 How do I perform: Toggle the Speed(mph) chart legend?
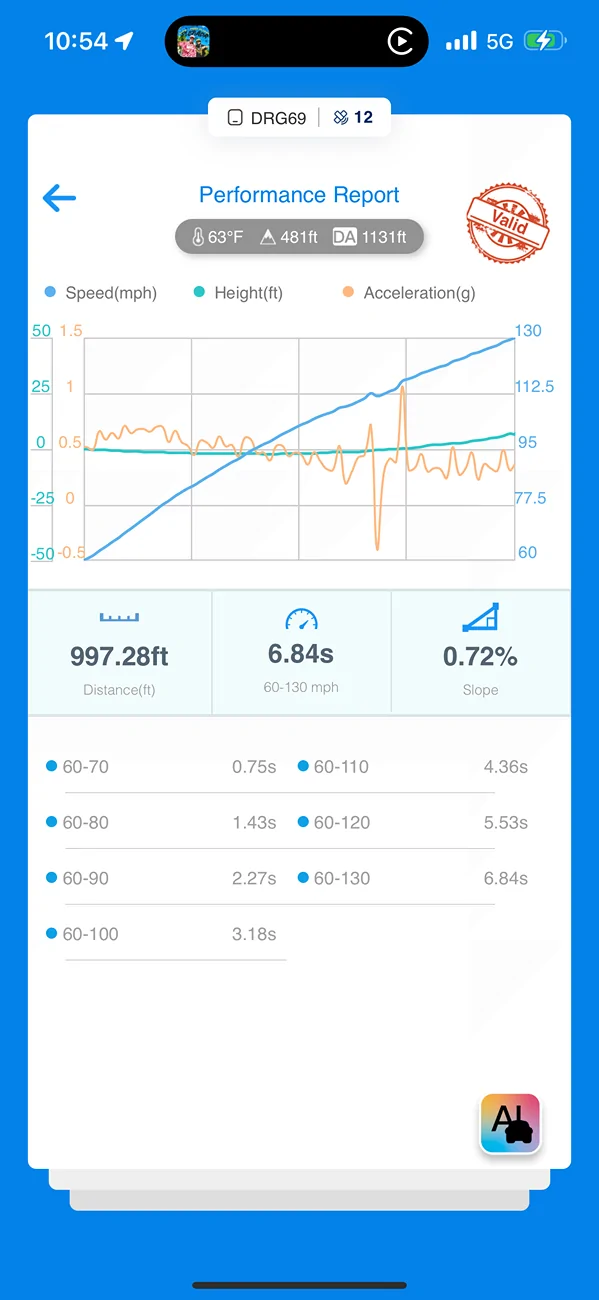tap(100, 293)
